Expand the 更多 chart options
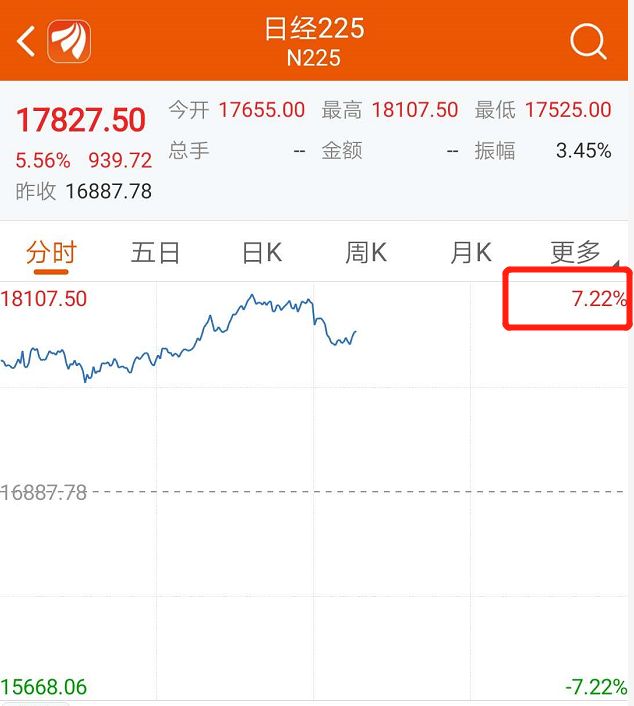 click(577, 253)
